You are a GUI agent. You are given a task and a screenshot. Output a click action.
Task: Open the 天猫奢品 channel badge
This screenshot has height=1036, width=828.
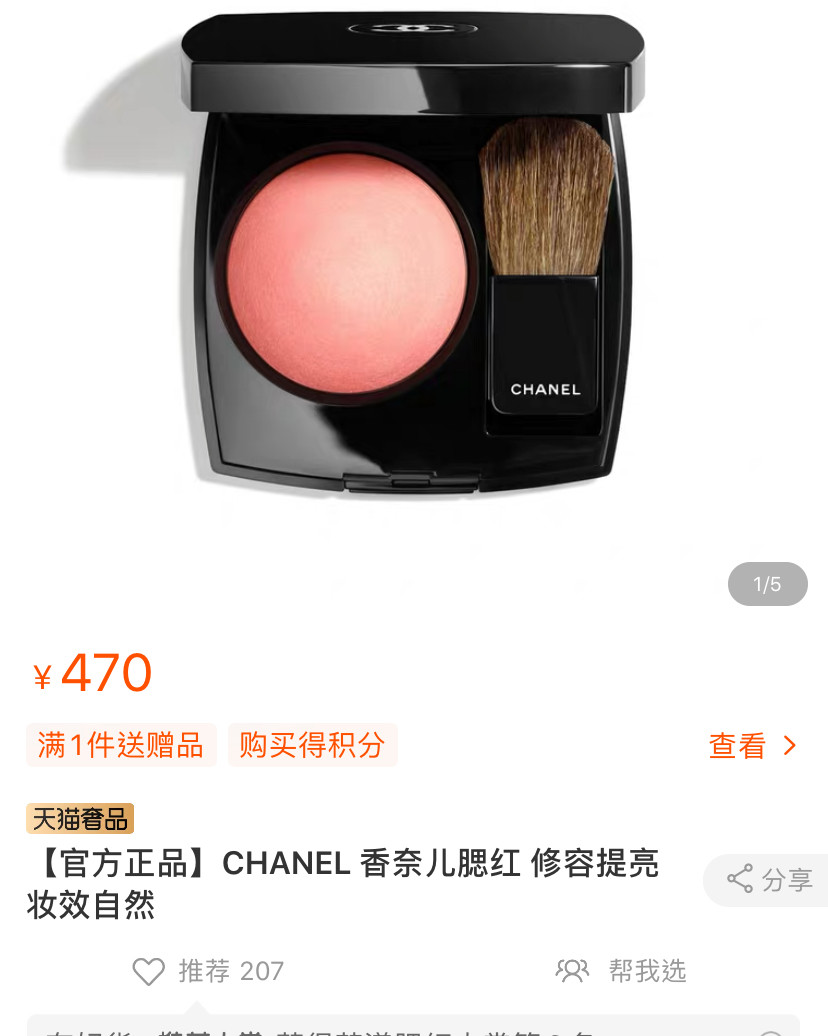[82, 819]
